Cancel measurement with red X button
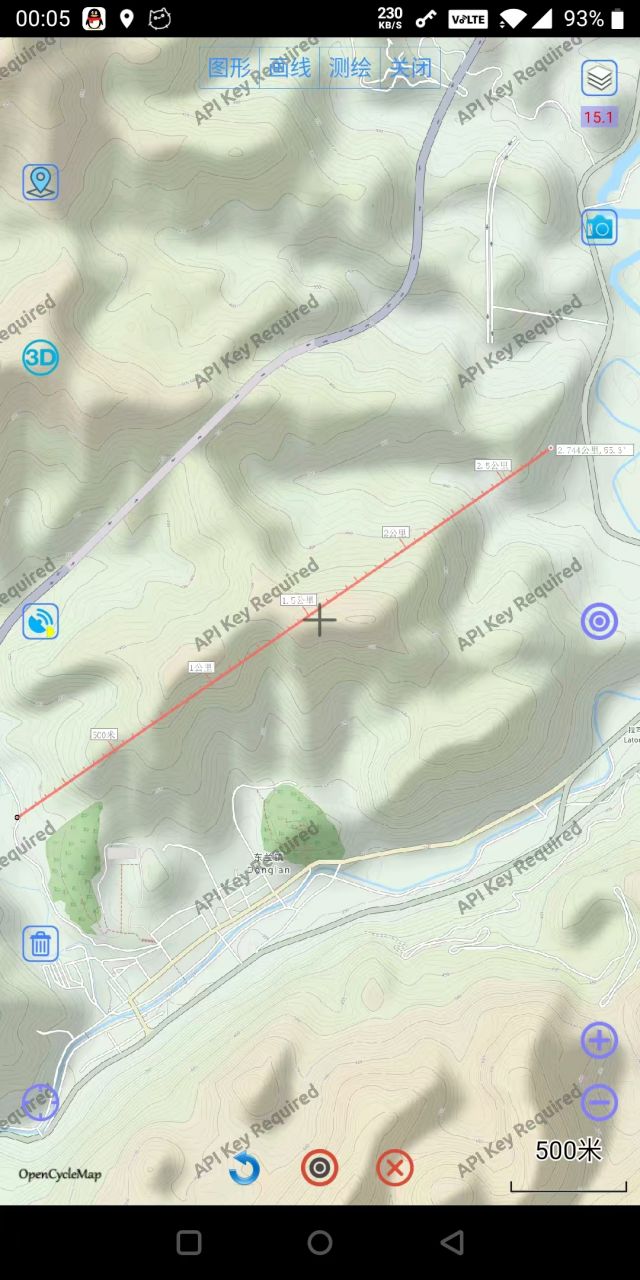 (x=395, y=1167)
